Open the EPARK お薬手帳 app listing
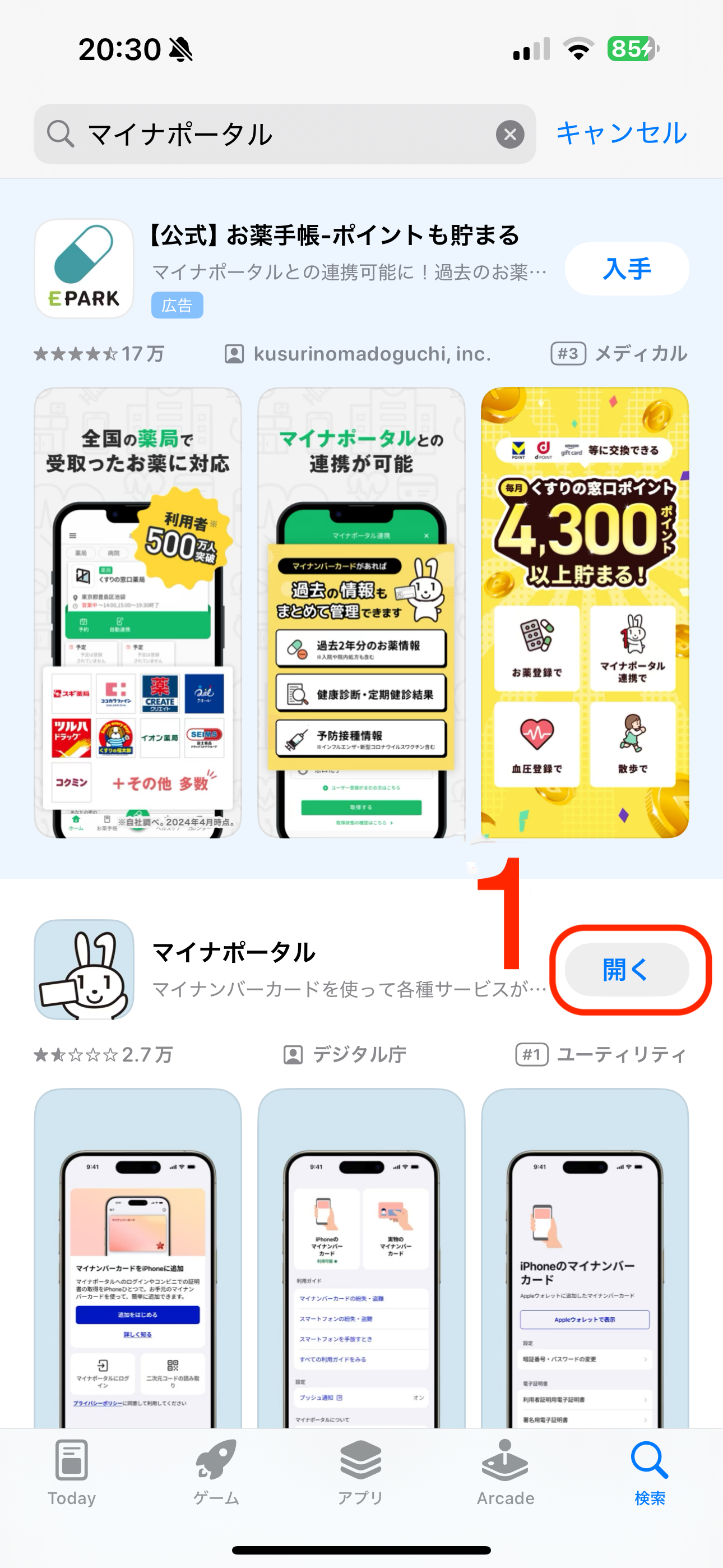This screenshot has width=723, height=1568. tap(335, 236)
